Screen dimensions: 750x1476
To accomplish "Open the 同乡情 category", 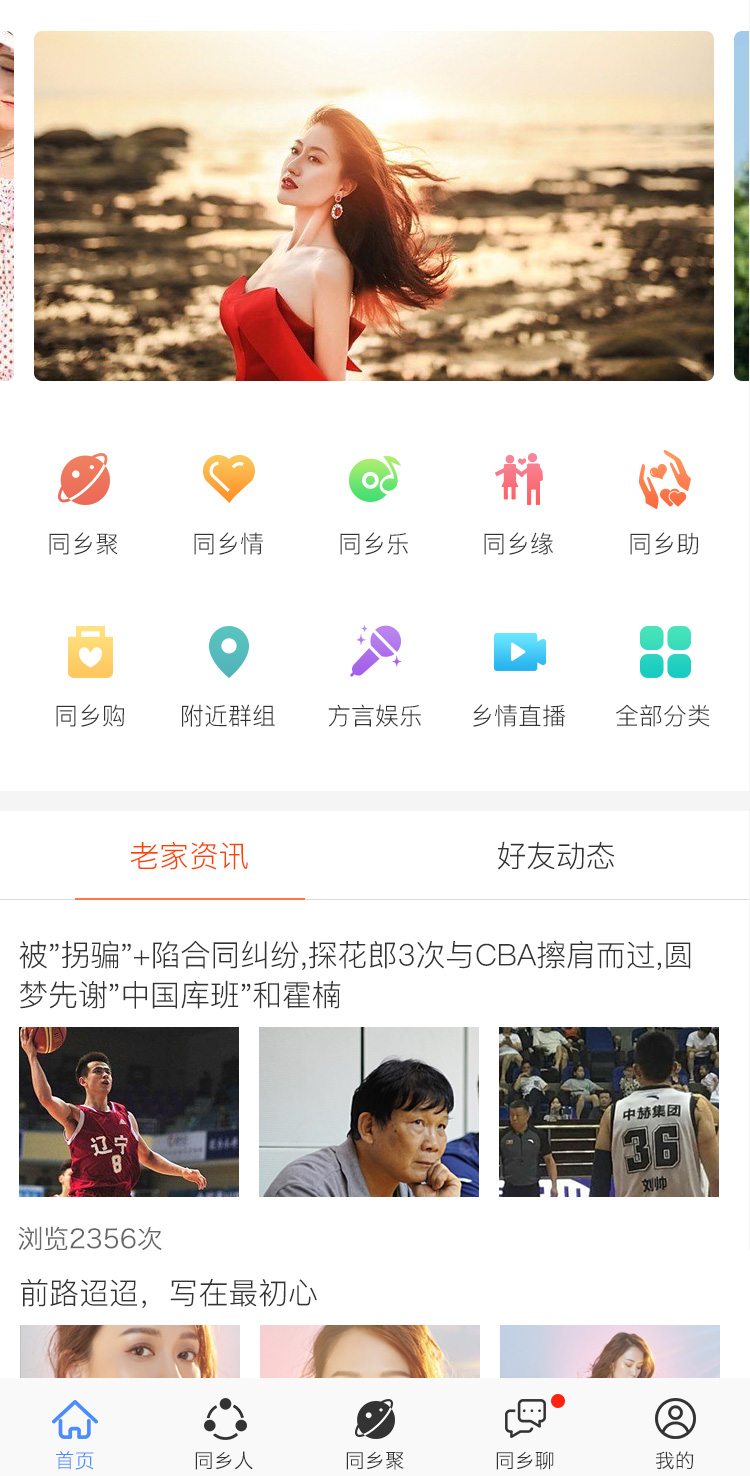I will click(228, 500).
